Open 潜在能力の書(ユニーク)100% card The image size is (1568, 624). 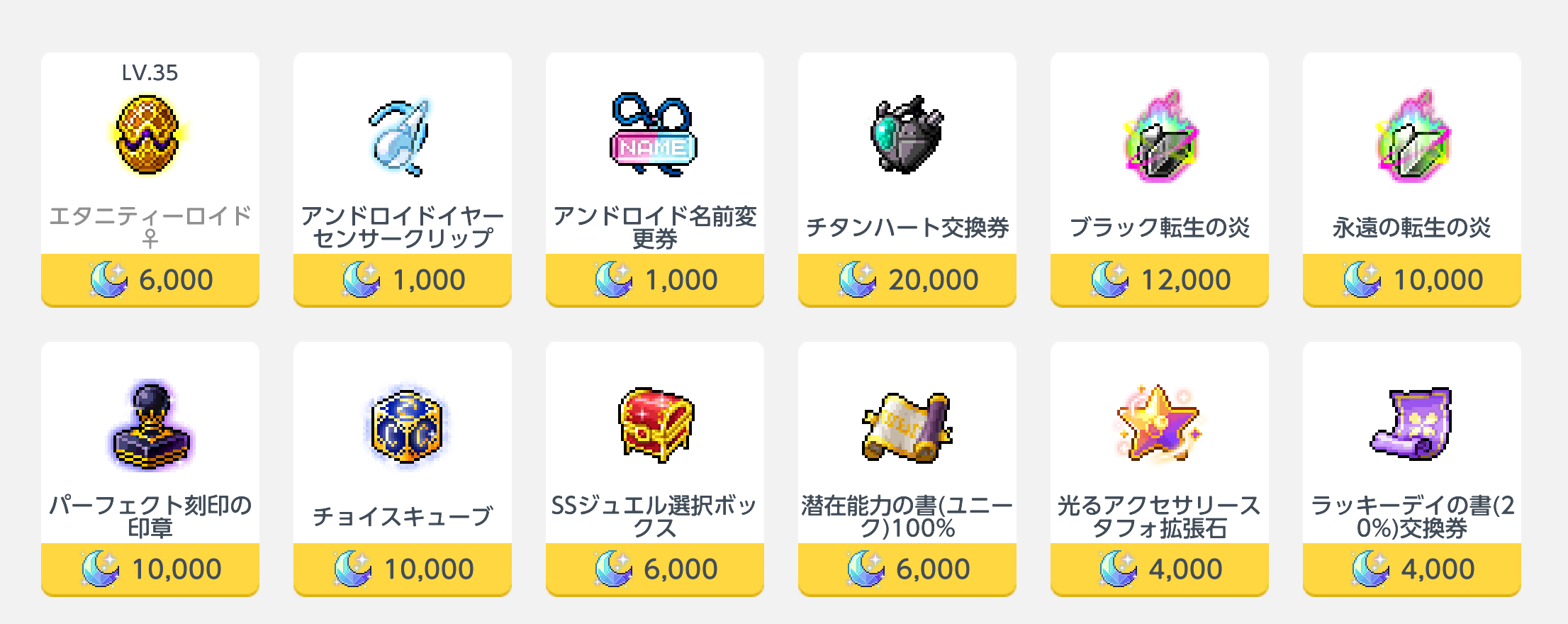(907, 468)
